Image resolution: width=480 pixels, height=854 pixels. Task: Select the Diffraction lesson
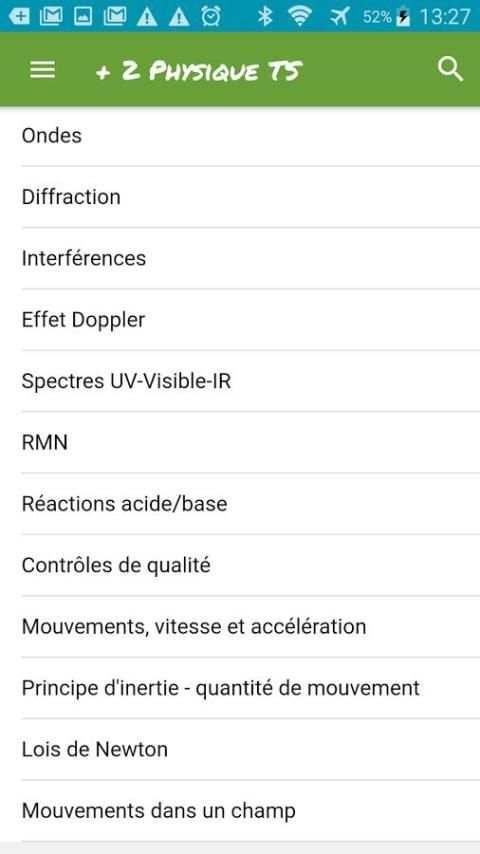click(x=240, y=197)
